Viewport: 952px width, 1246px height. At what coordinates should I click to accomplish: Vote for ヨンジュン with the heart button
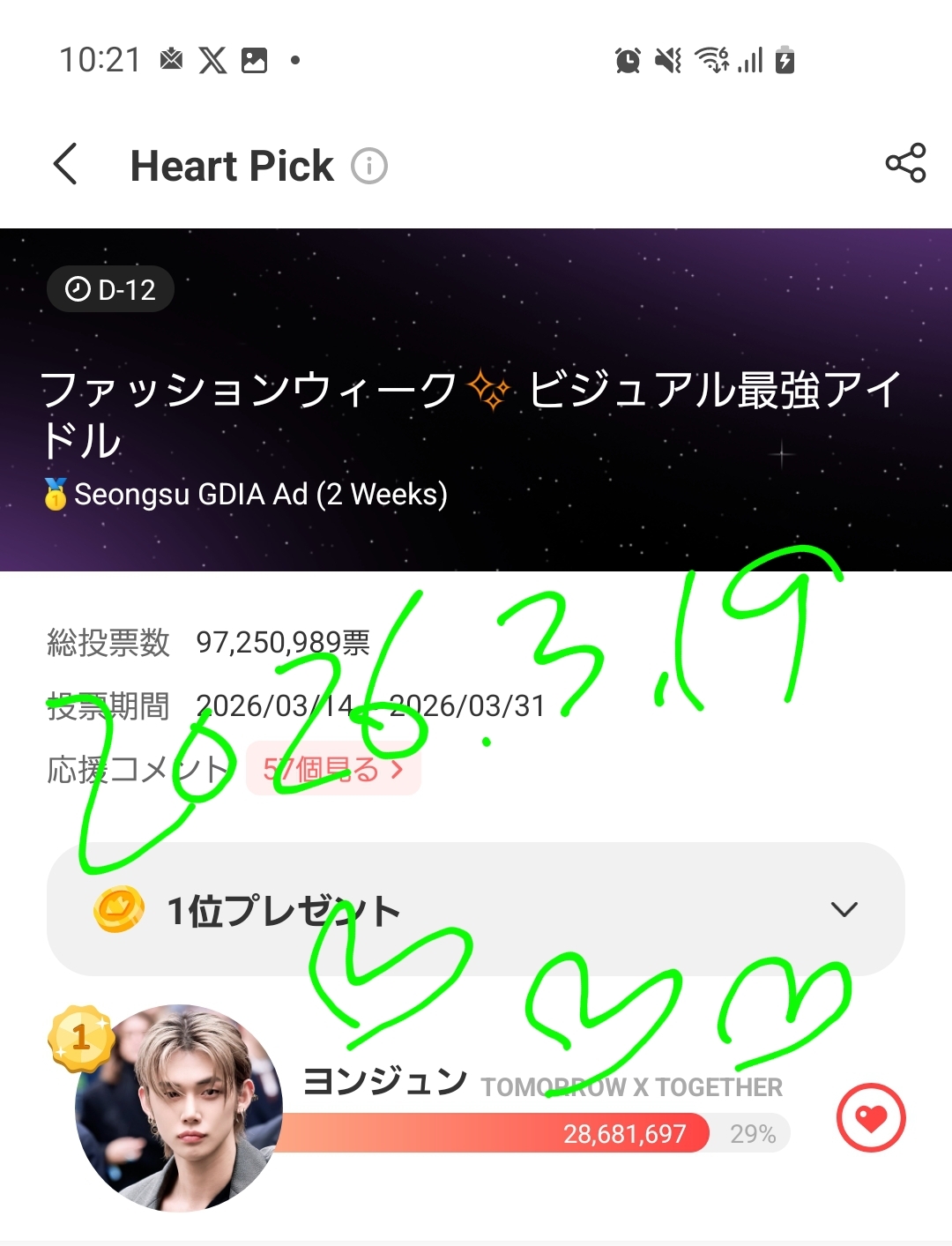coord(870,1118)
